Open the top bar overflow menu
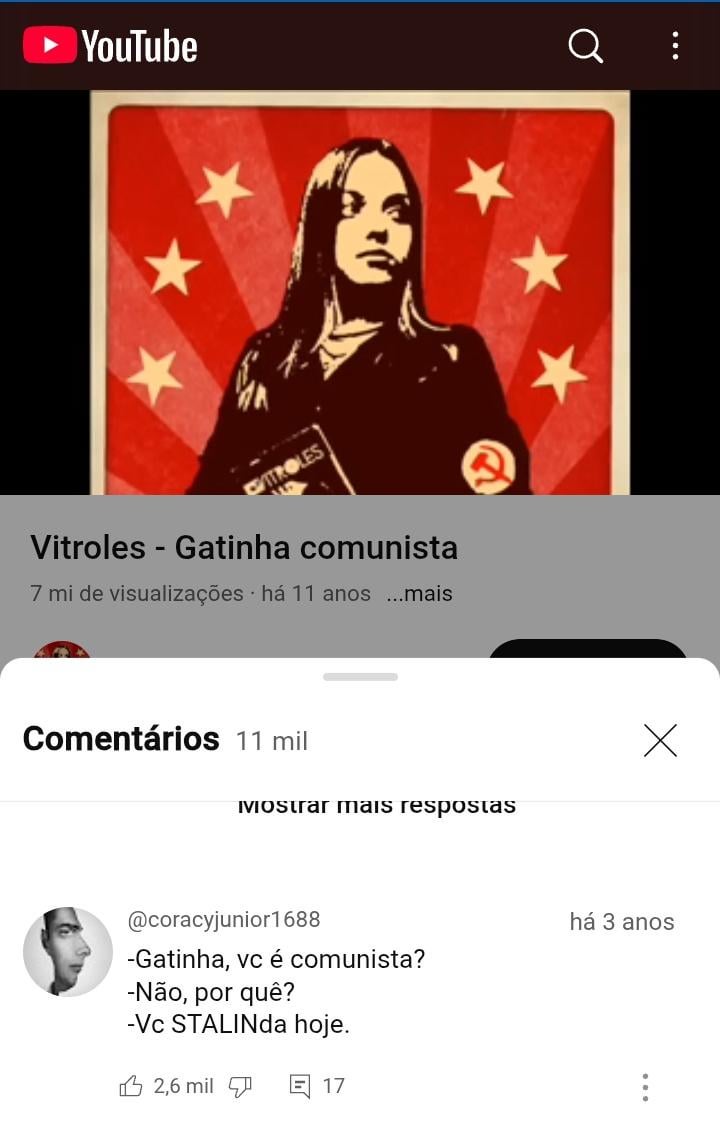The height and width of the screenshot is (1137, 720). tap(675, 45)
